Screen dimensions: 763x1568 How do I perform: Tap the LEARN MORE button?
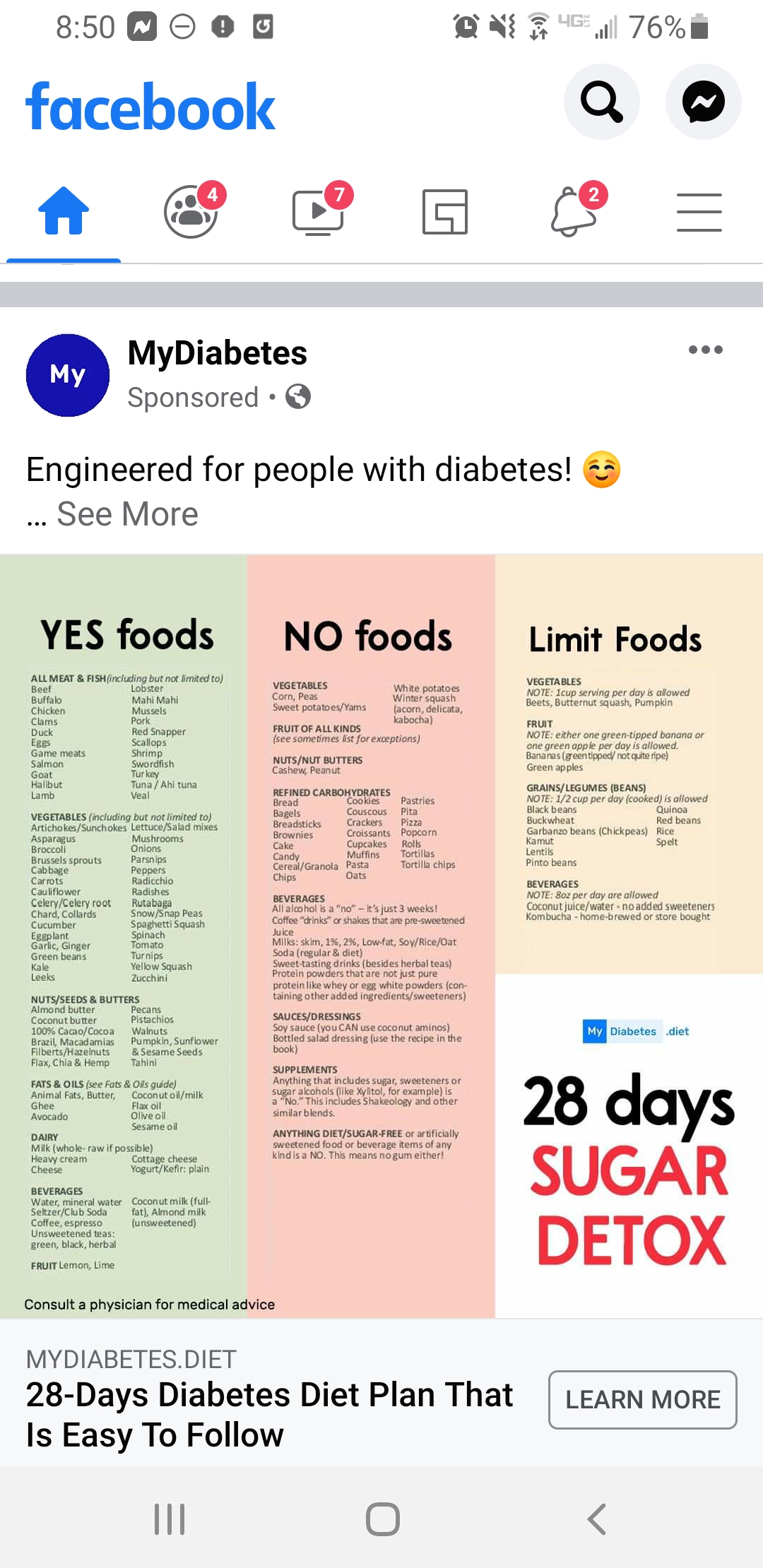point(643,1399)
